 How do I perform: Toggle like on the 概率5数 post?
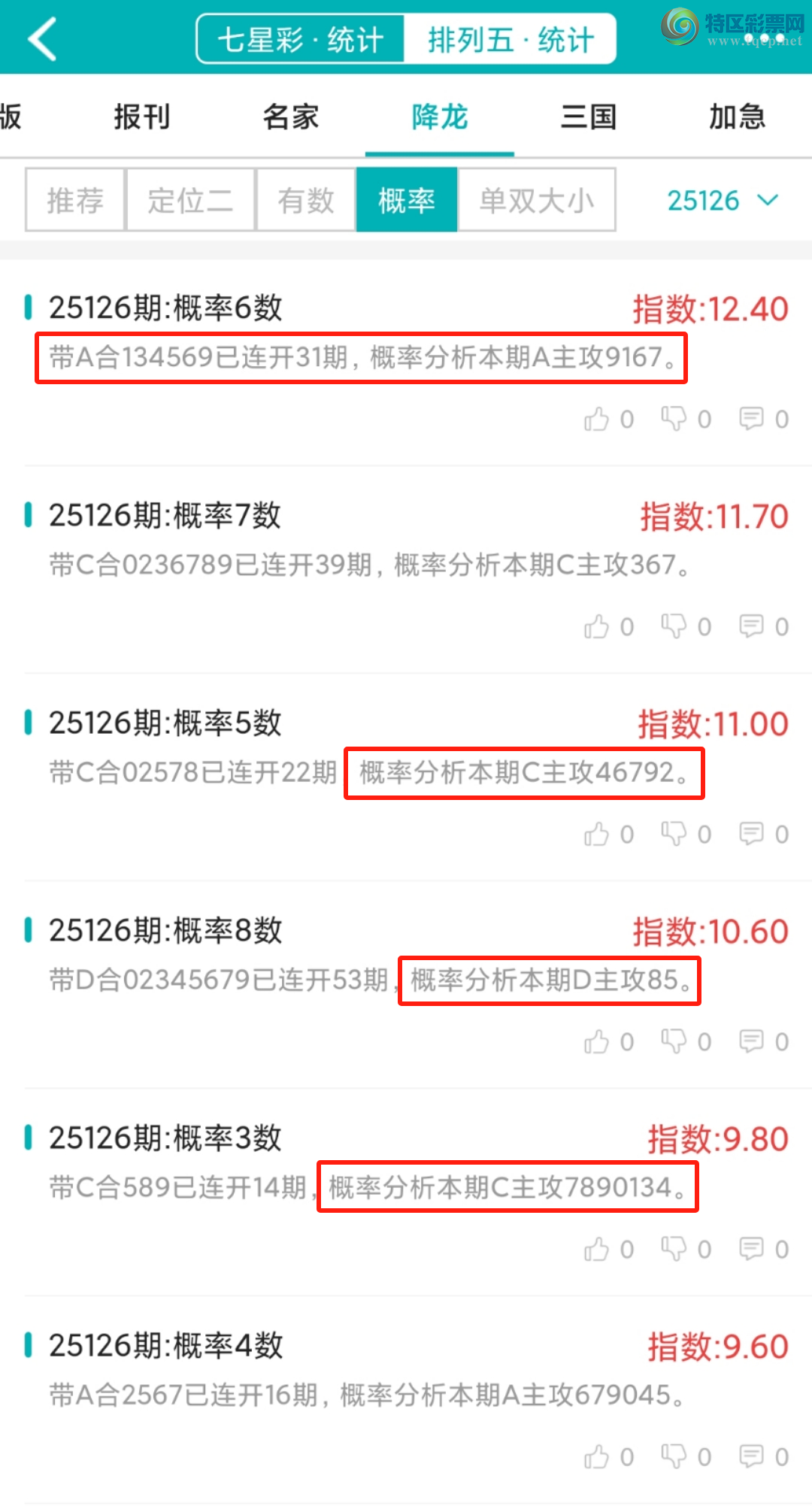[598, 833]
